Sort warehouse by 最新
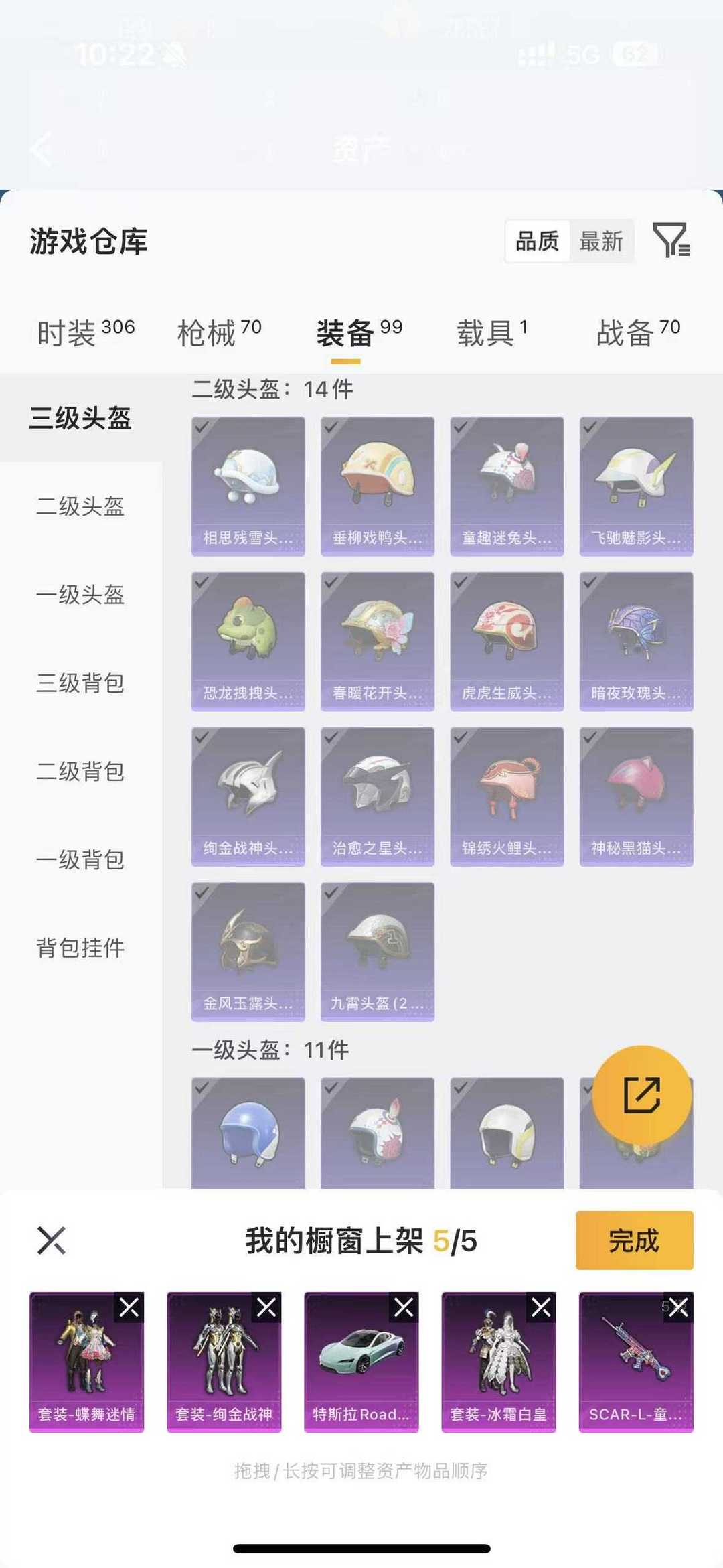Screen dimensions: 723x1568 (600, 241)
